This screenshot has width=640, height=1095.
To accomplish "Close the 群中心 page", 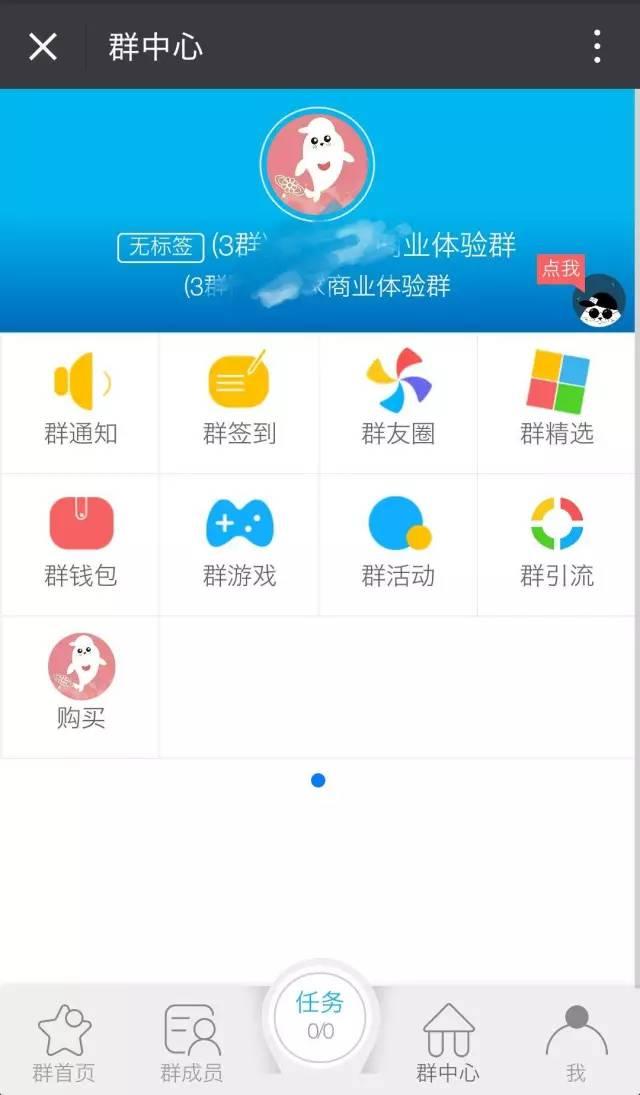I will pyautogui.click(x=43, y=46).
